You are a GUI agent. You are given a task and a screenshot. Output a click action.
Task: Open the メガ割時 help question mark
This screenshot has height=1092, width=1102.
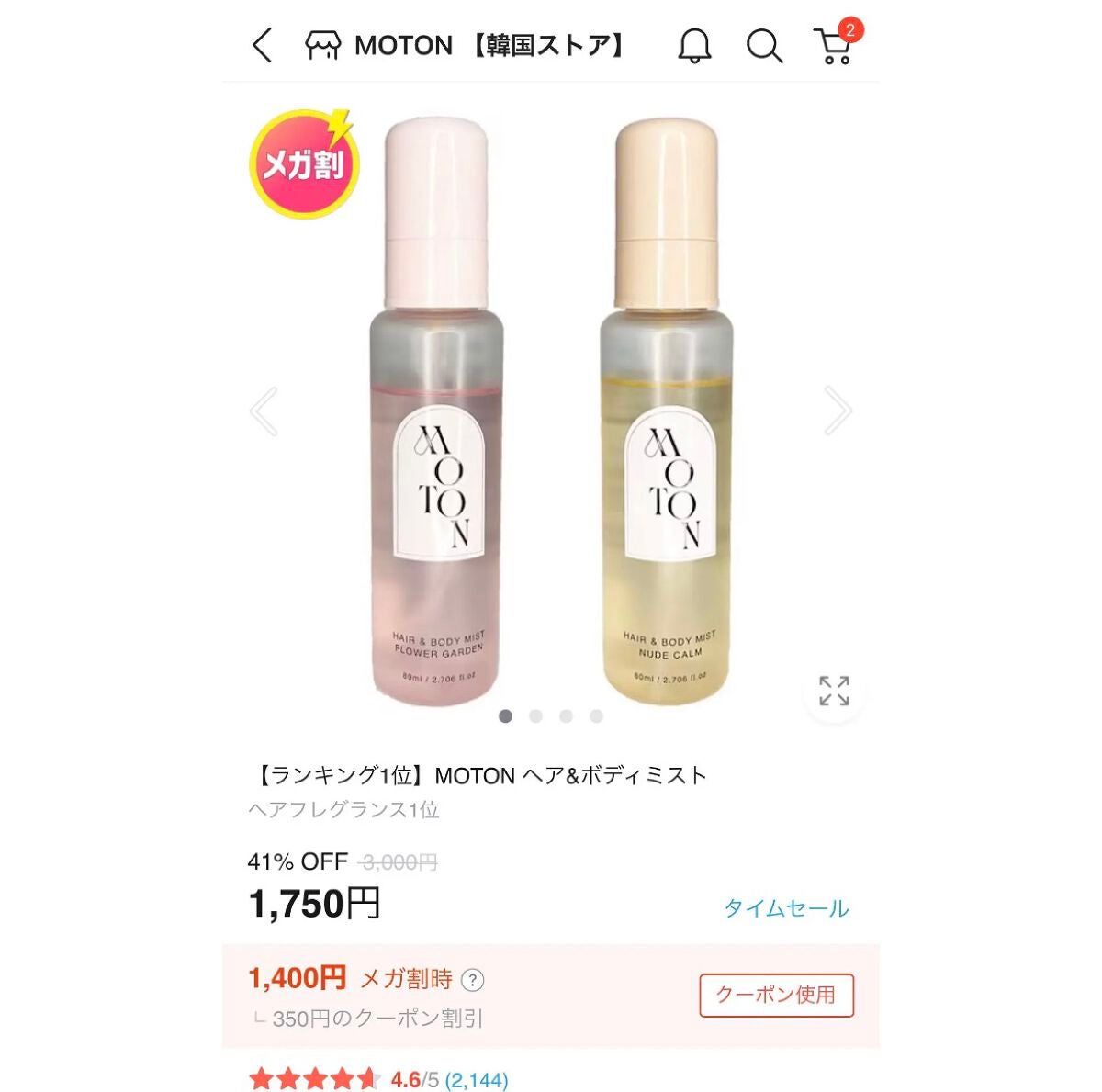click(x=472, y=980)
